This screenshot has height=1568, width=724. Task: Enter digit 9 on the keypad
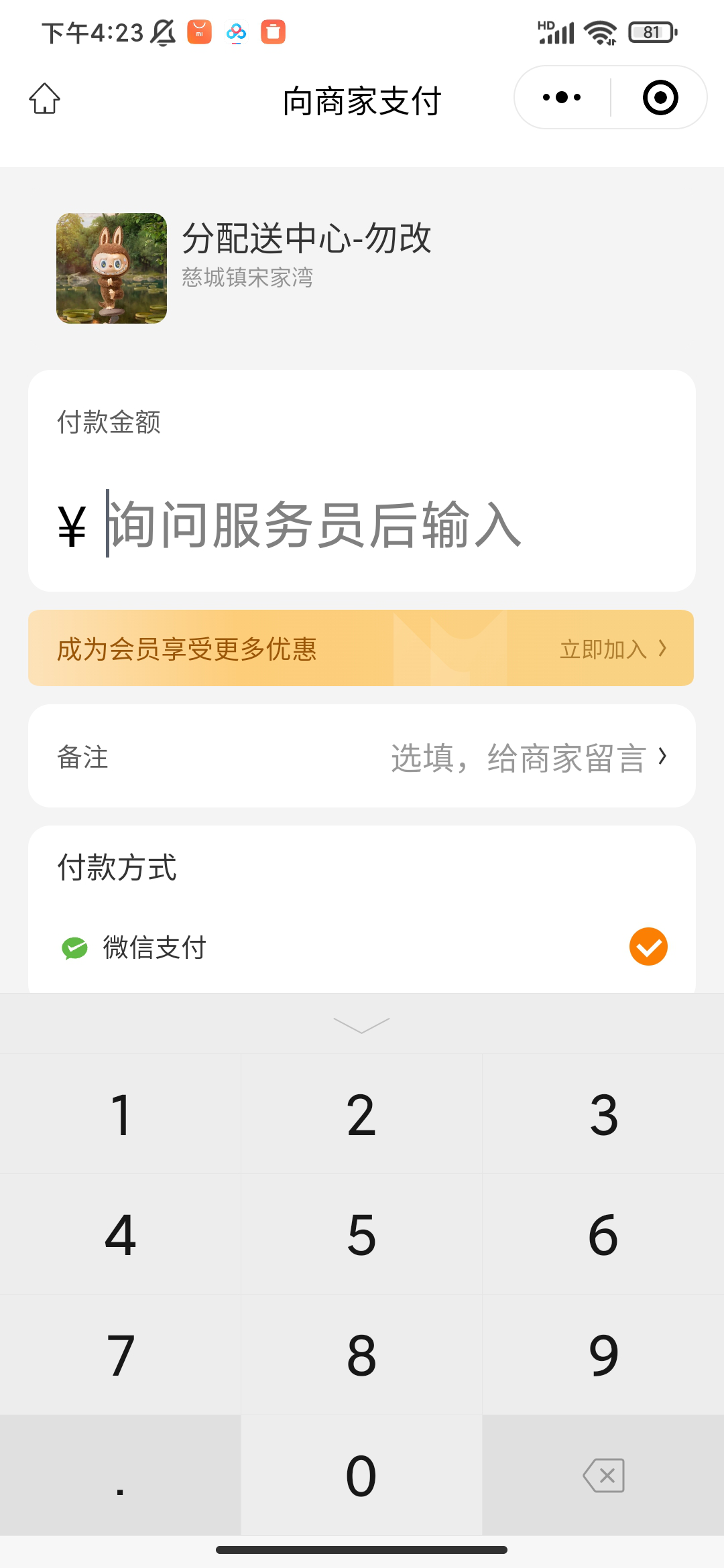(603, 1355)
